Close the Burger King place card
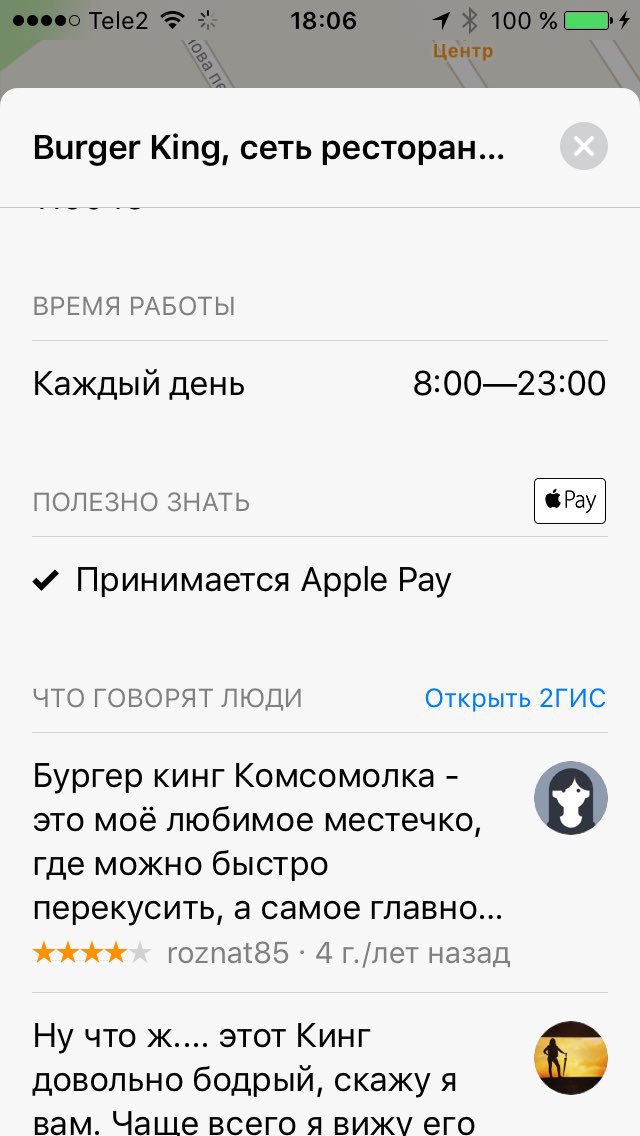Viewport: 640px width, 1136px height. coord(583,147)
